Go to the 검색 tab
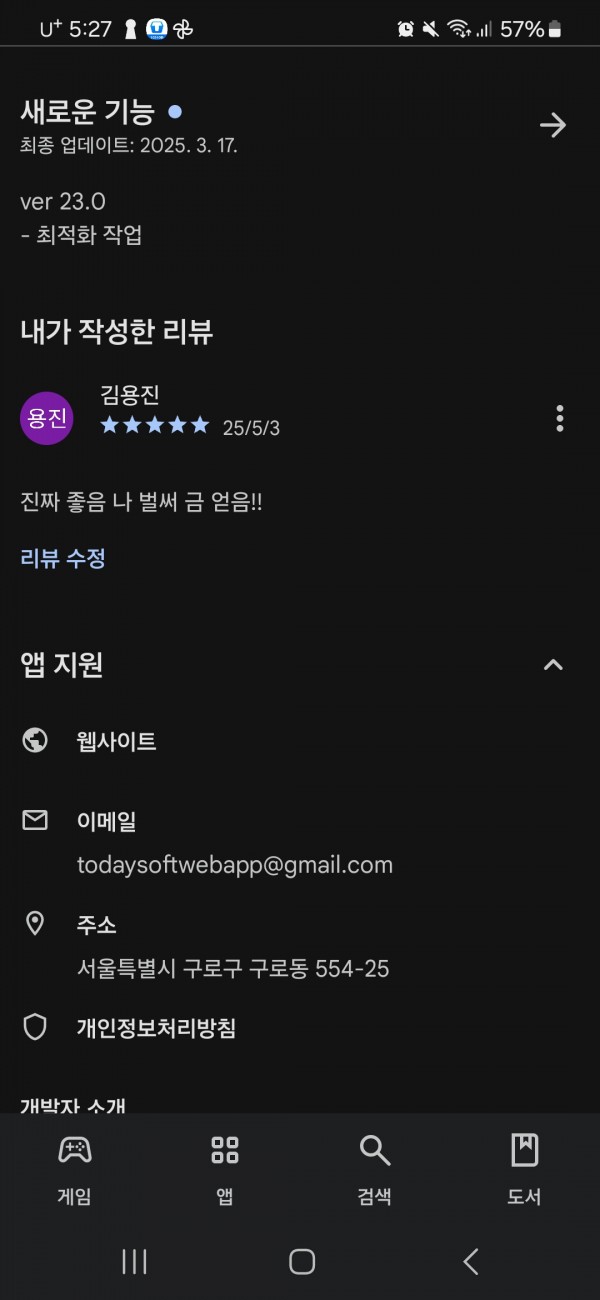This screenshot has width=600, height=1300. point(375,1170)
